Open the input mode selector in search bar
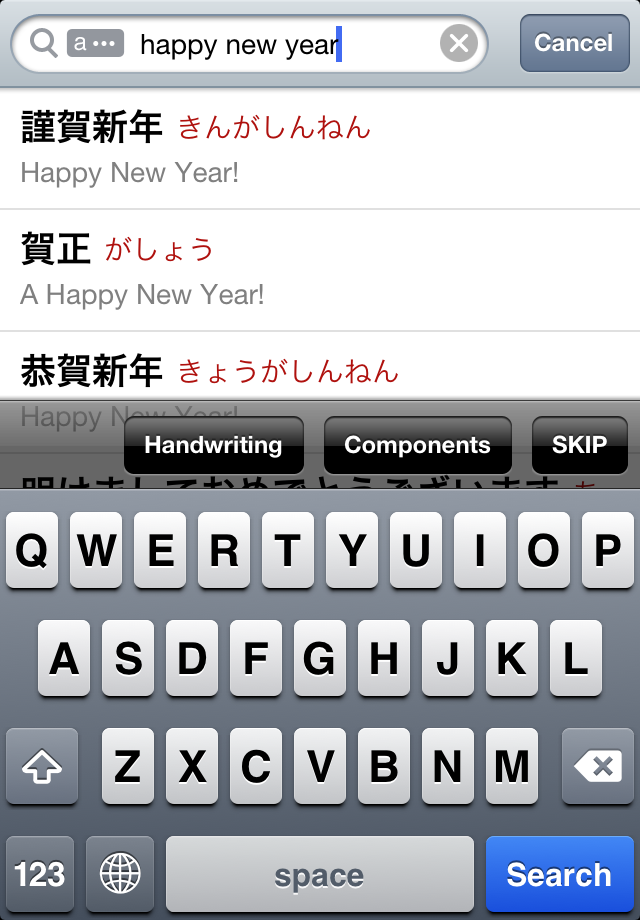The width and height of the screenshot is (640, 920). [95, 44]
